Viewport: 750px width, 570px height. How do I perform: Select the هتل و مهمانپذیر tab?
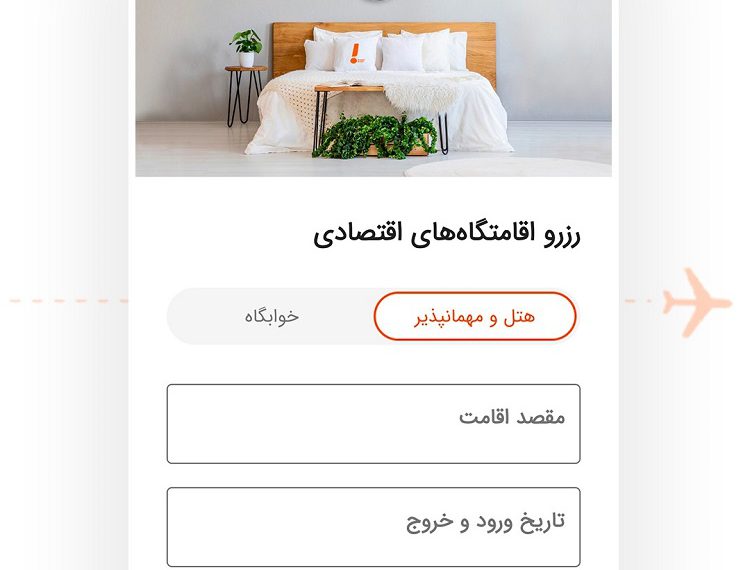[x=475, y=317]
